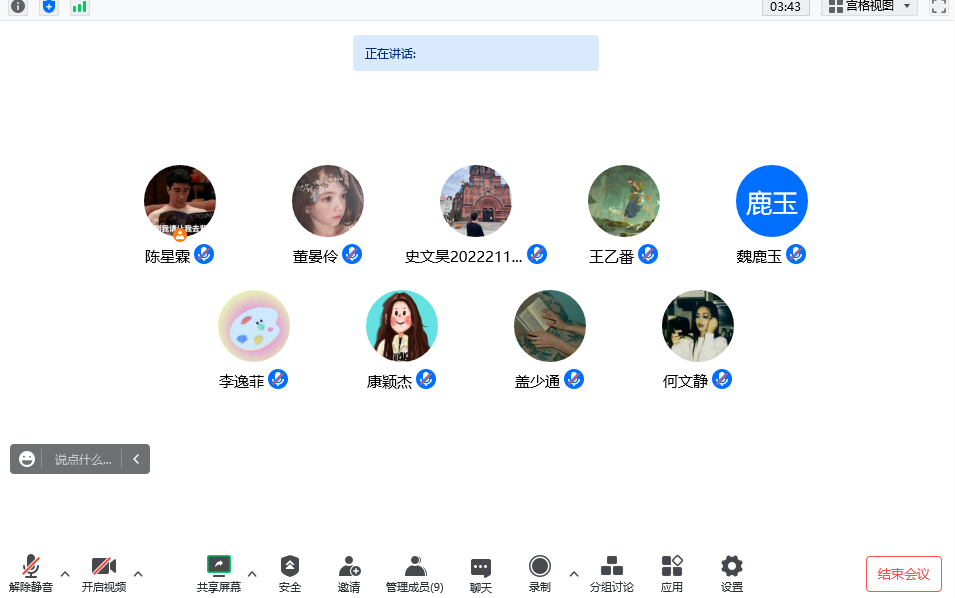
Task: End the meeting (结束会议)
Action: click(903, 574)
